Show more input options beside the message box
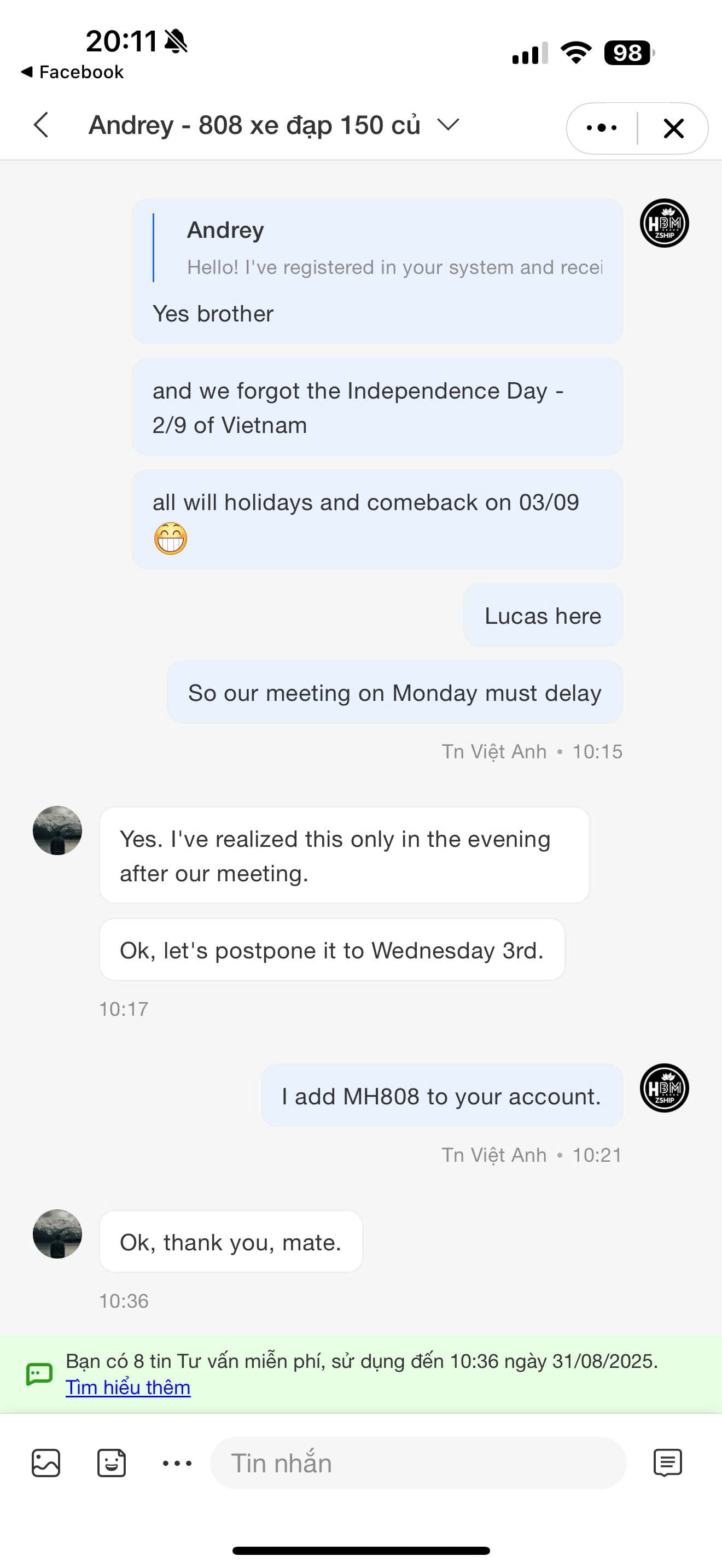This screenshot has width=722, height=1568. click(177, 1462)
